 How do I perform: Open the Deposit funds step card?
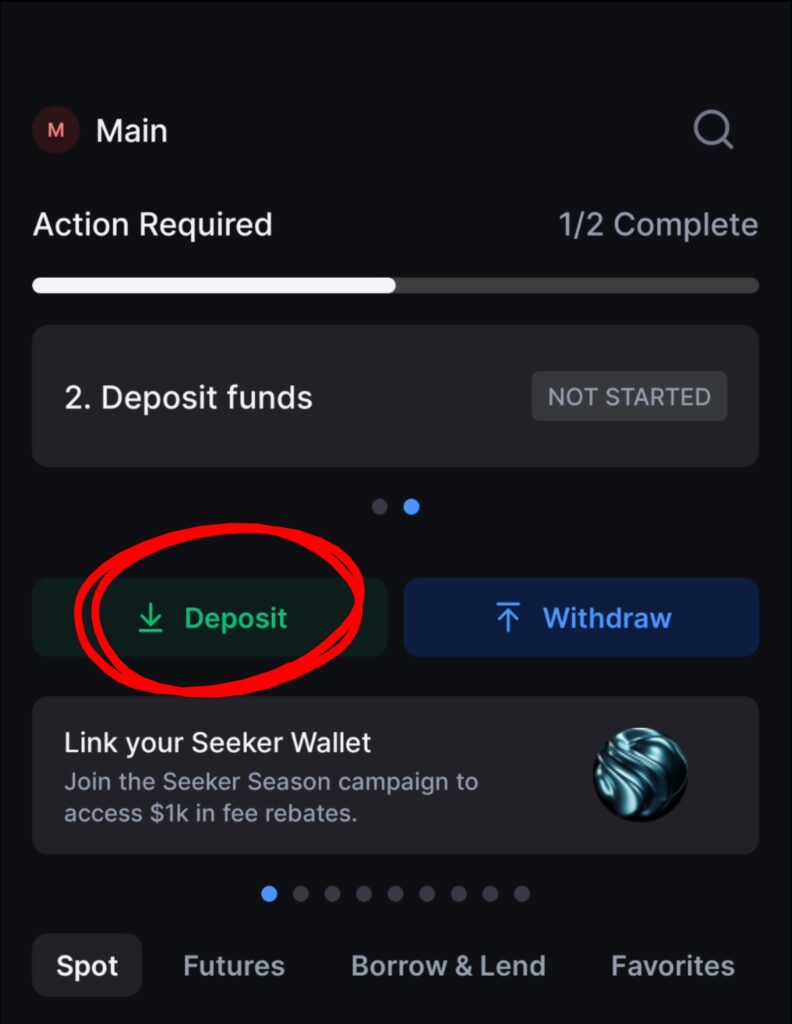click(x=395, y=397)
